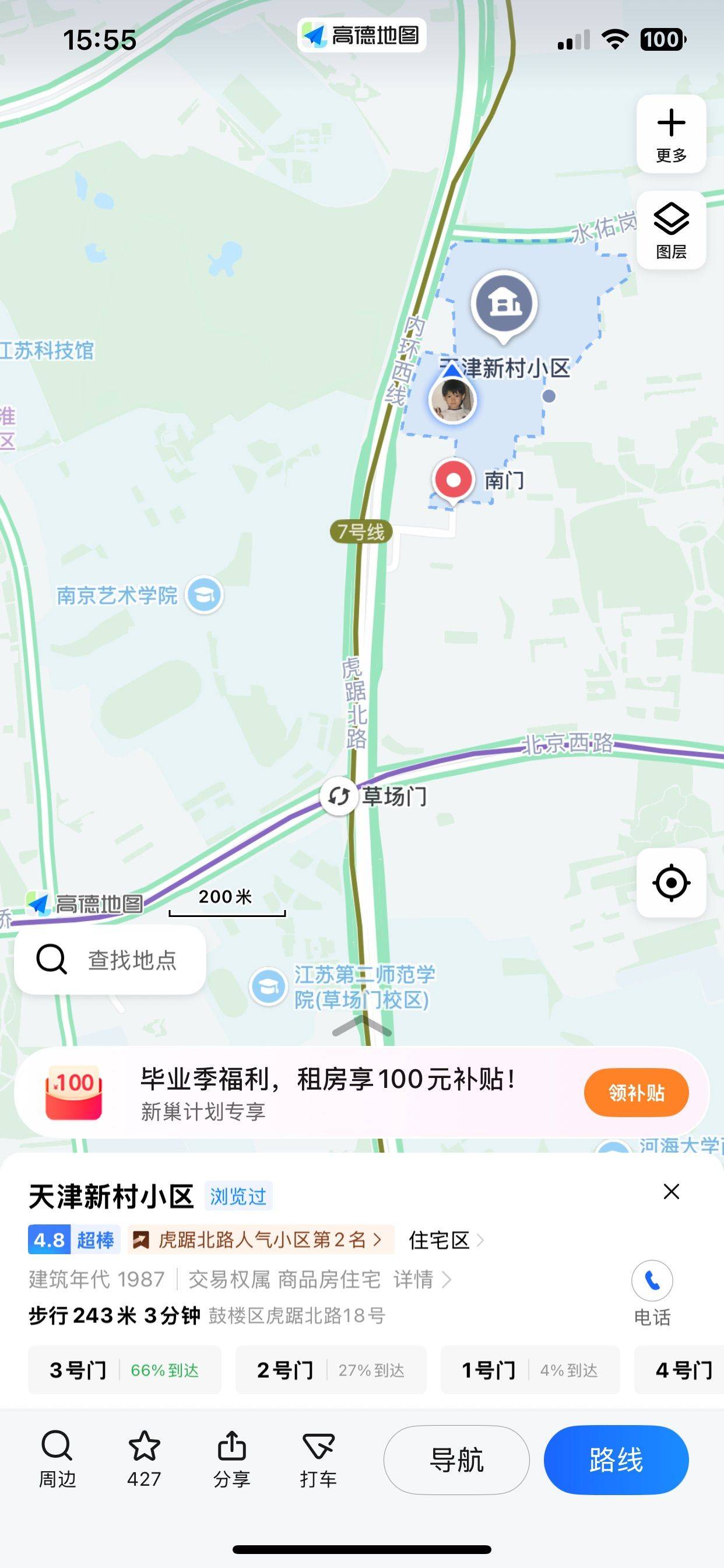Viewport: 724px width, 1568px height.
Task: Recenter map on current location
Action: tap(671, 883)
